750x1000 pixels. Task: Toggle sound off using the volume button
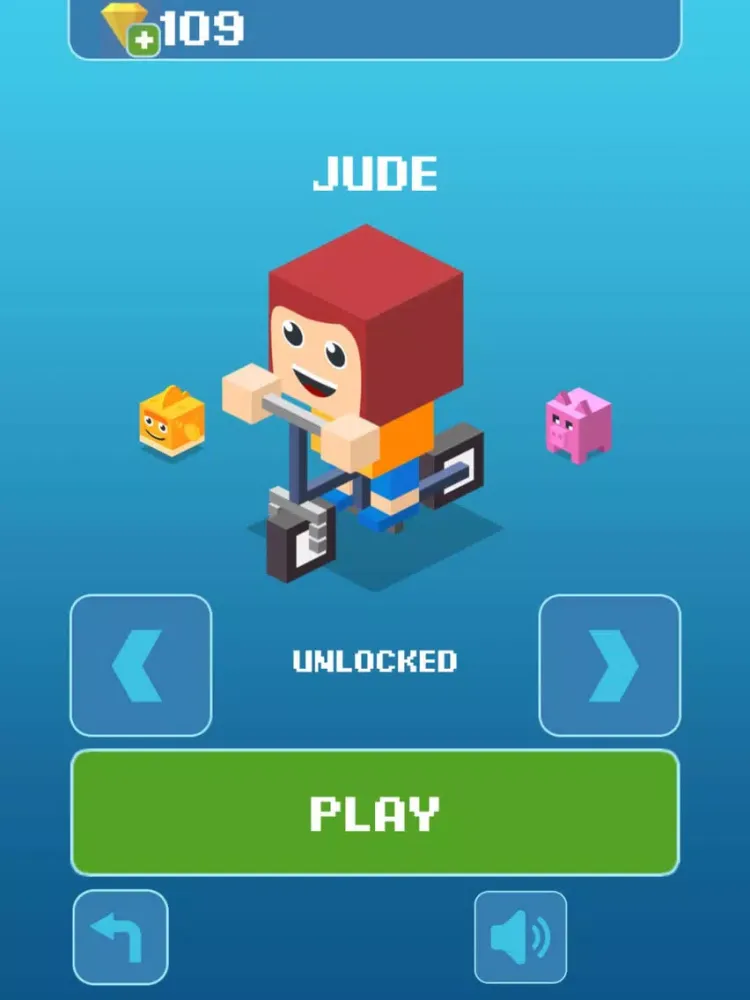pos(520,938)
